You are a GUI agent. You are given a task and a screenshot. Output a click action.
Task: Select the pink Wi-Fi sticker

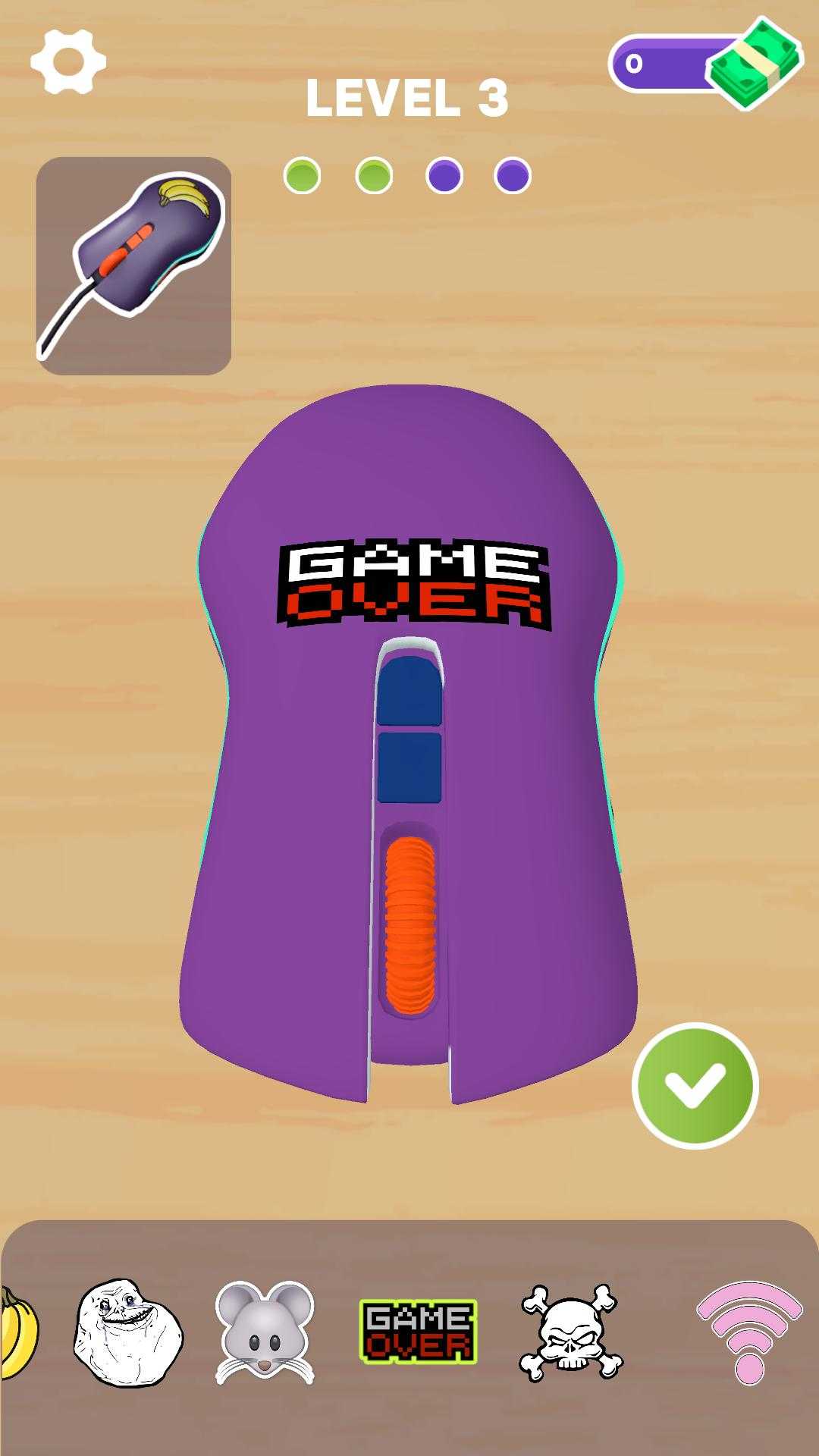point(748,1332)
